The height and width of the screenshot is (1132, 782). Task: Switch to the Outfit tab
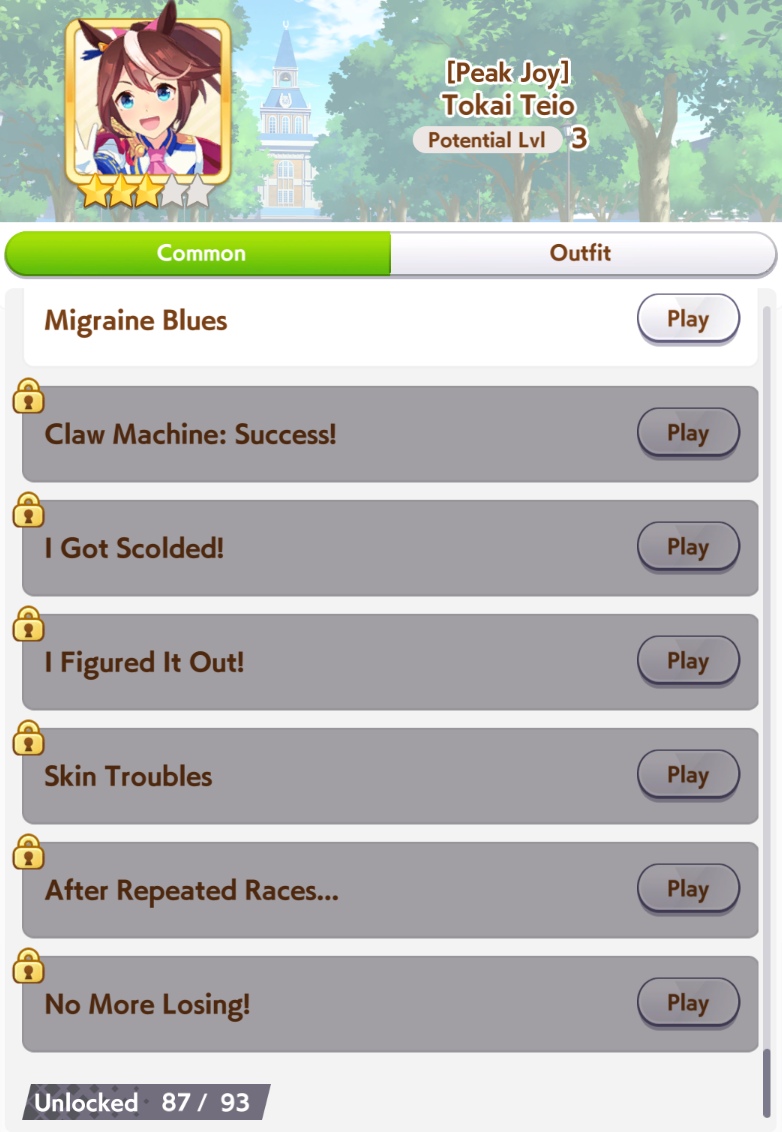pos(581,253)
